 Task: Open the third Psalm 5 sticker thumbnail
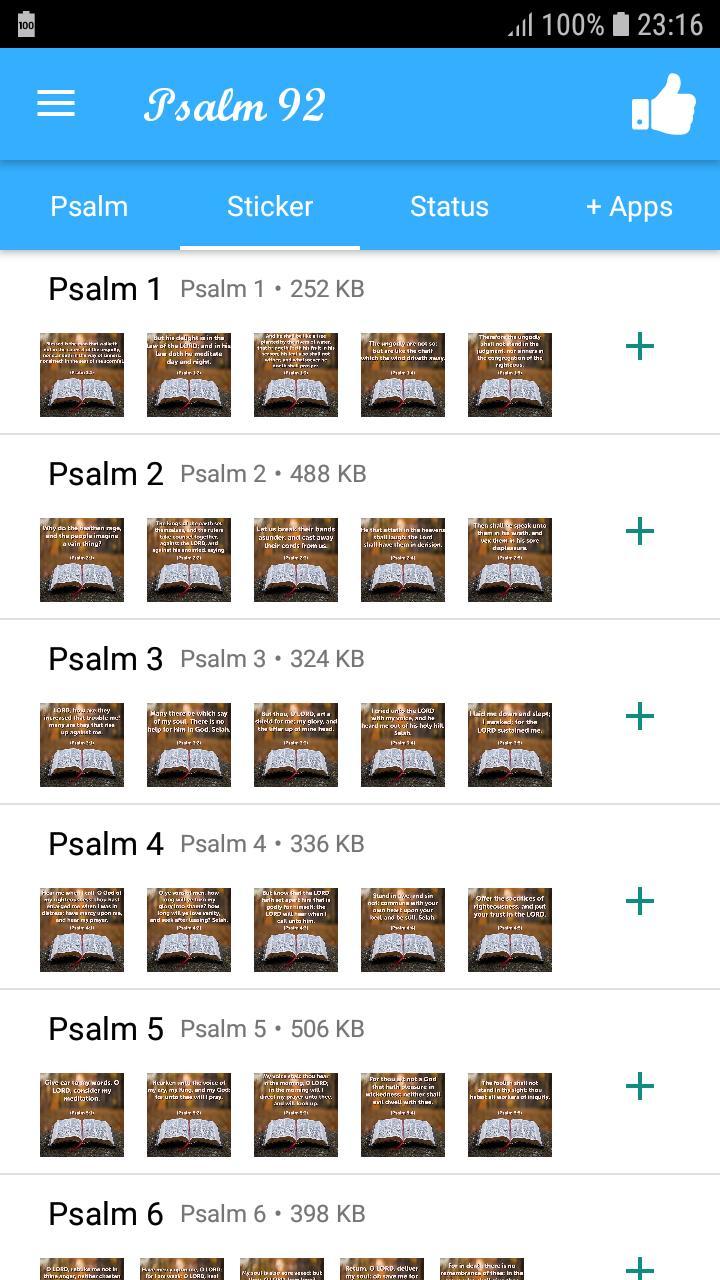click(x=296, y=1115)
